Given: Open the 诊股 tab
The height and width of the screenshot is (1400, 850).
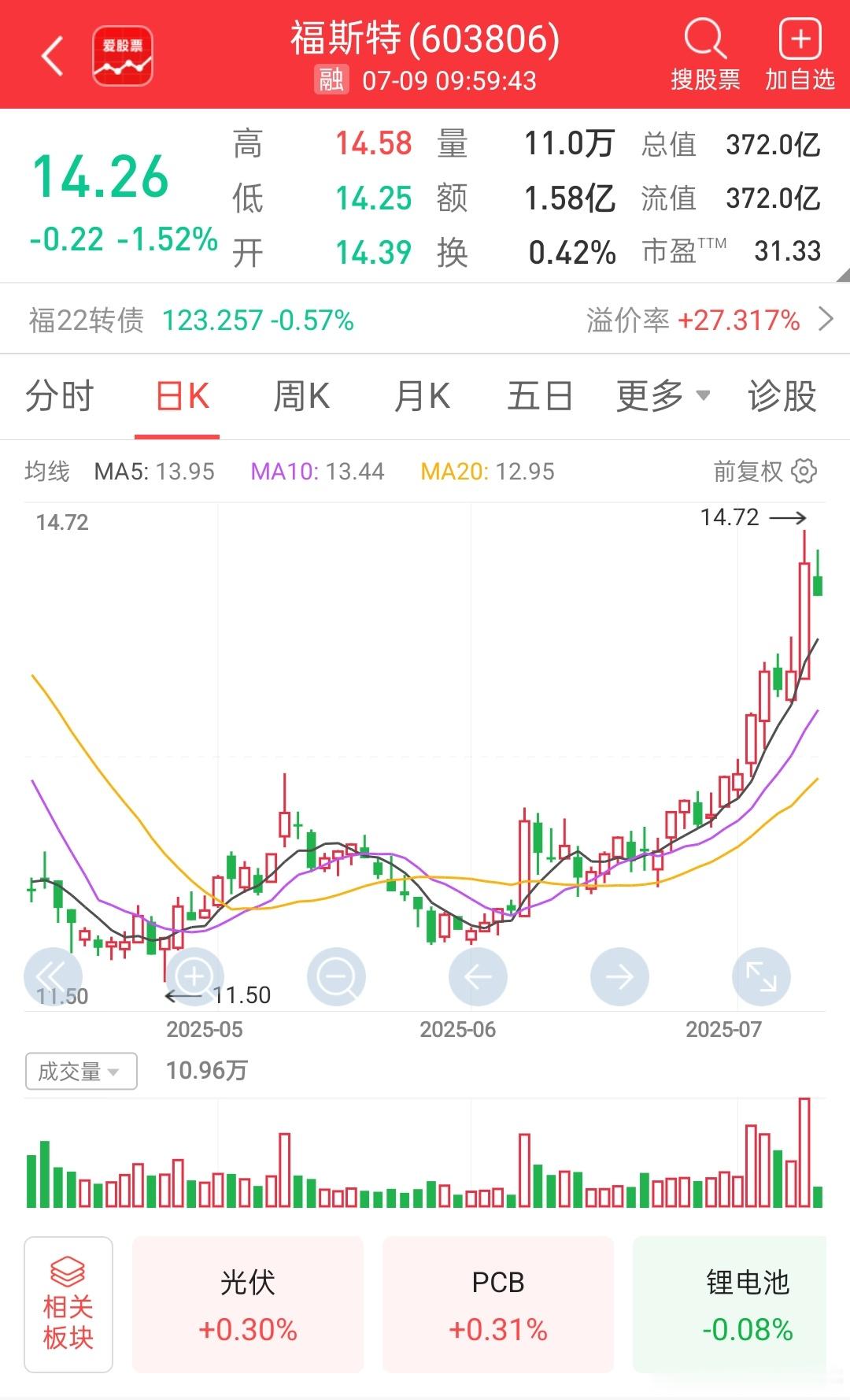Looking at the screenshot, I should coord(782,396).
